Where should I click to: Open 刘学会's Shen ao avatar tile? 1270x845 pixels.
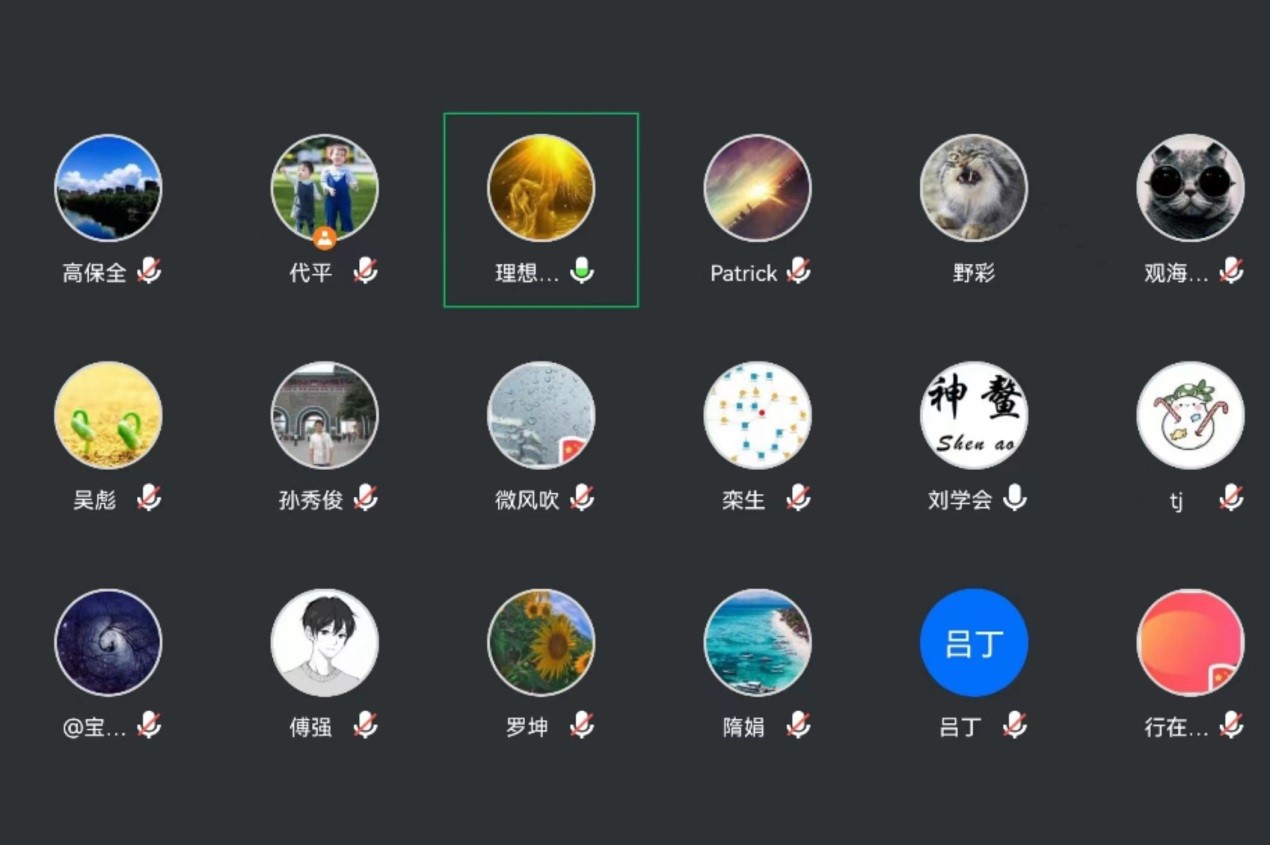[x=974, y=415]
